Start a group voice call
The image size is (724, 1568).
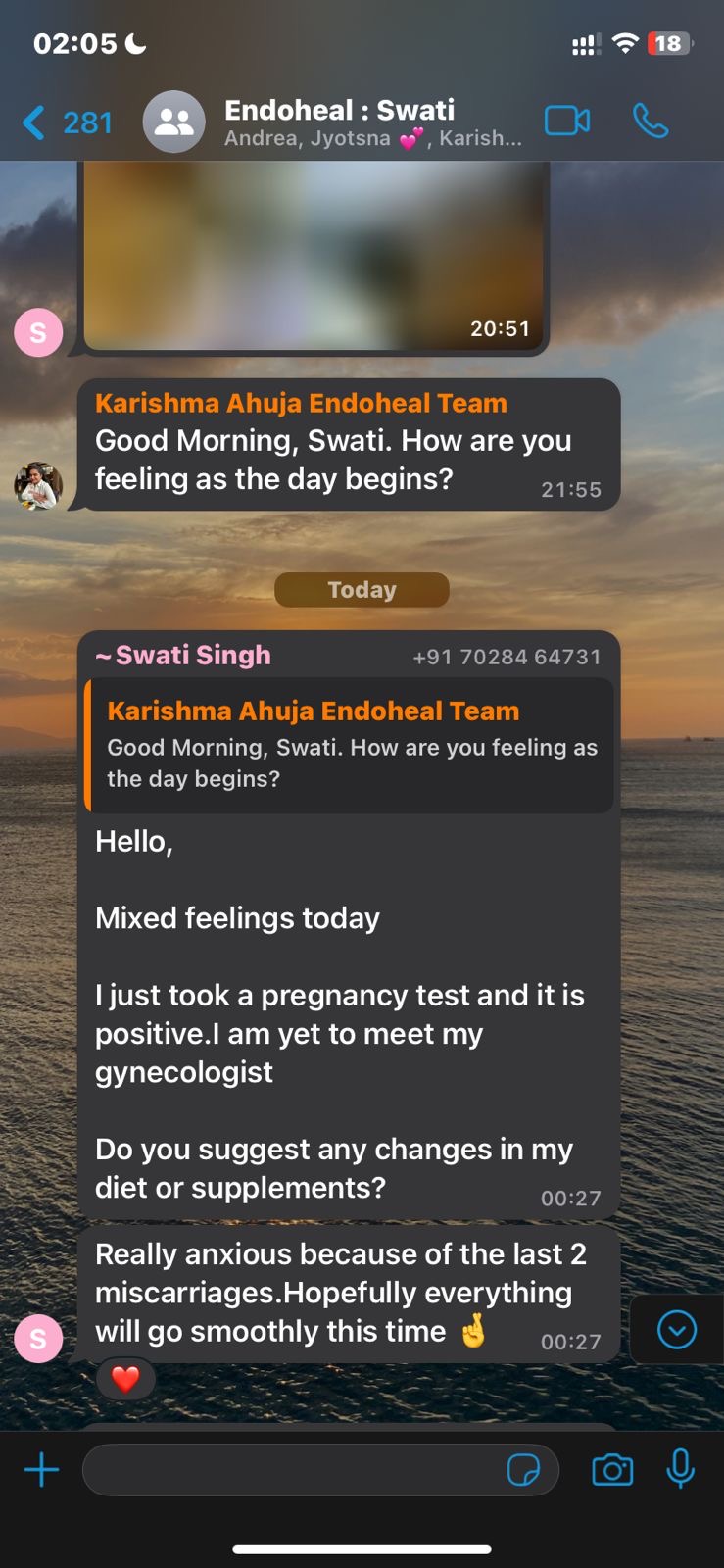650,122
